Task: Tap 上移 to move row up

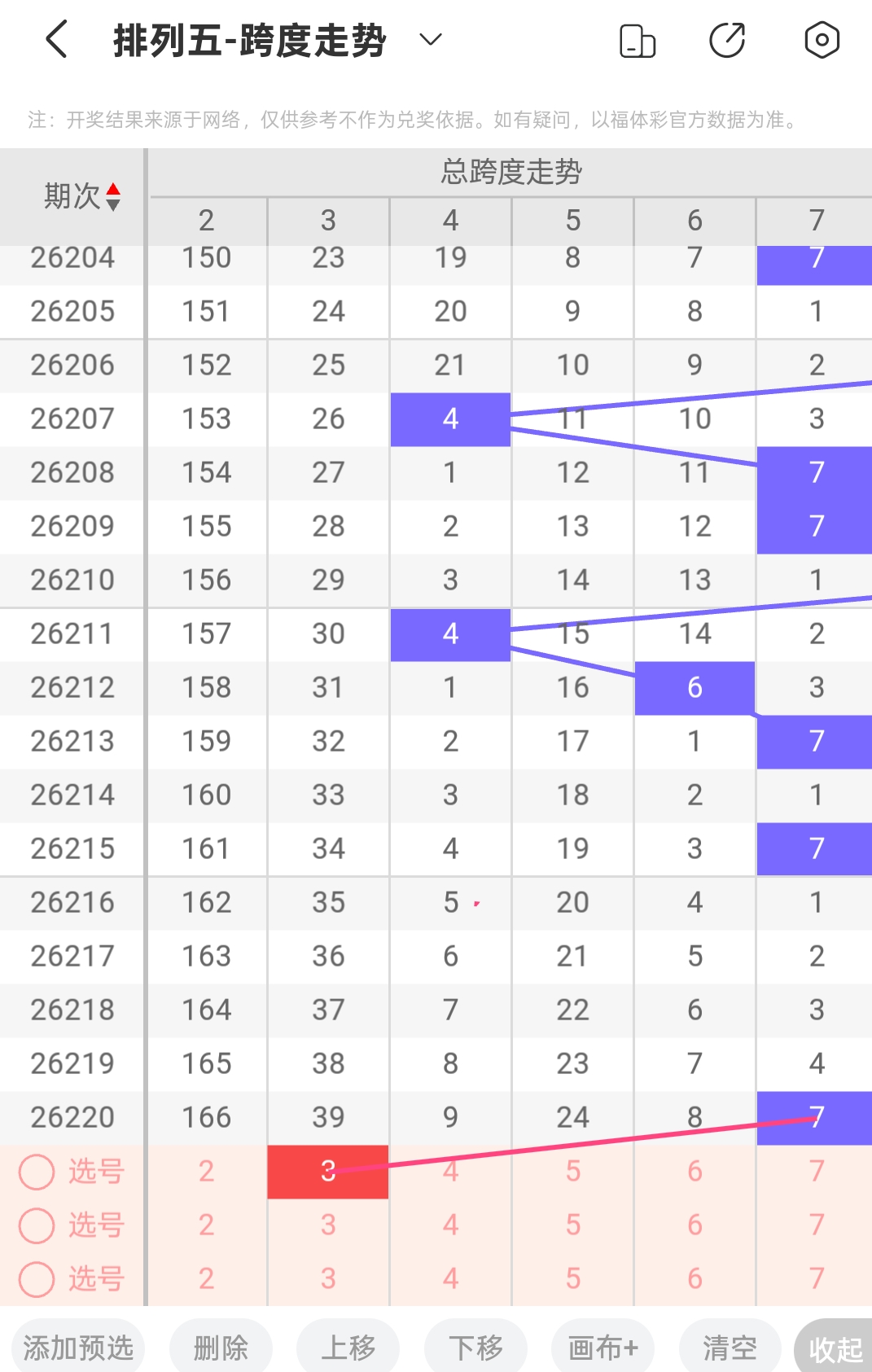Action: (x=348, y=1348)
